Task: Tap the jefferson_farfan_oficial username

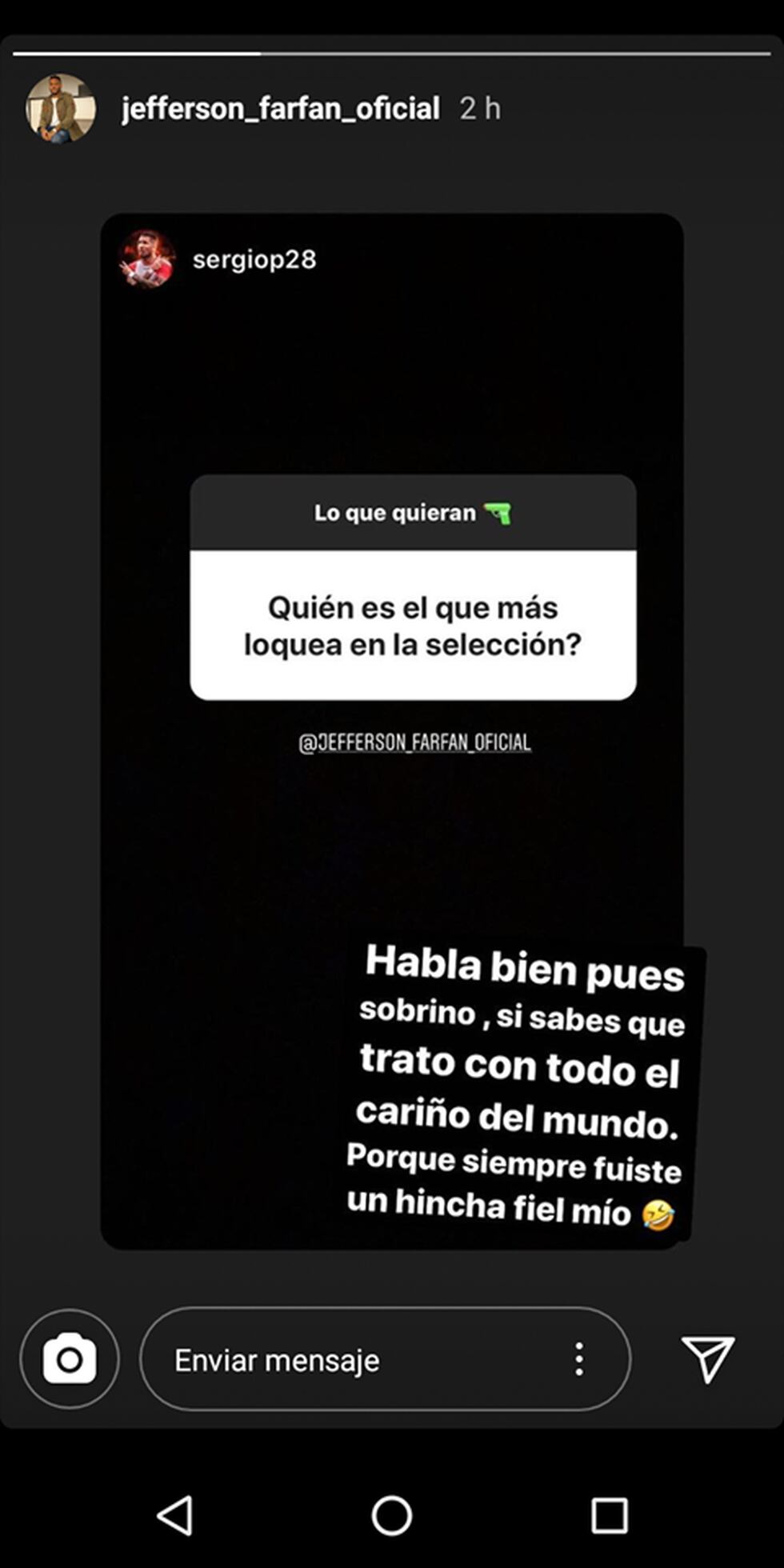Action: tap(280, 109)
